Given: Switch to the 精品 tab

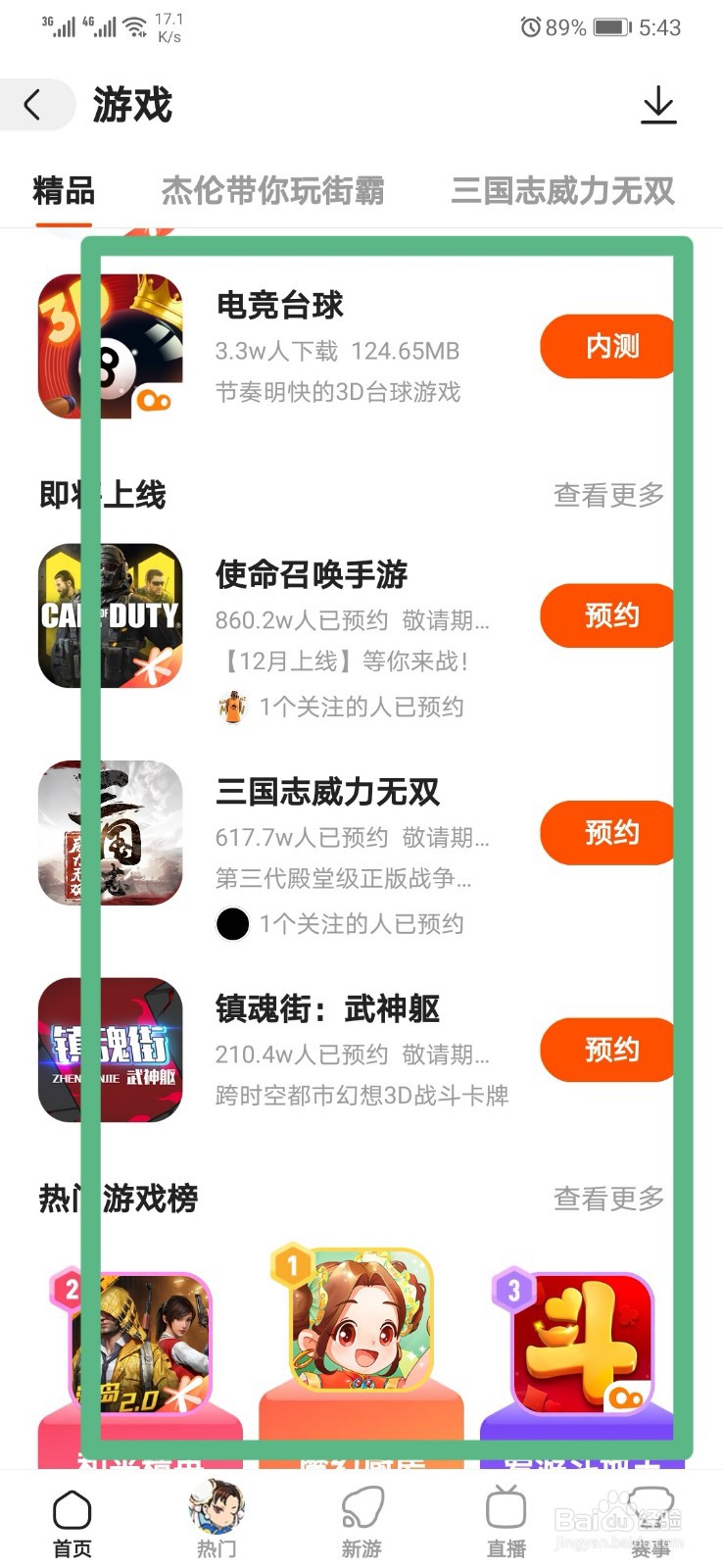Looking at the screenshot, I should tap(63, 192).
